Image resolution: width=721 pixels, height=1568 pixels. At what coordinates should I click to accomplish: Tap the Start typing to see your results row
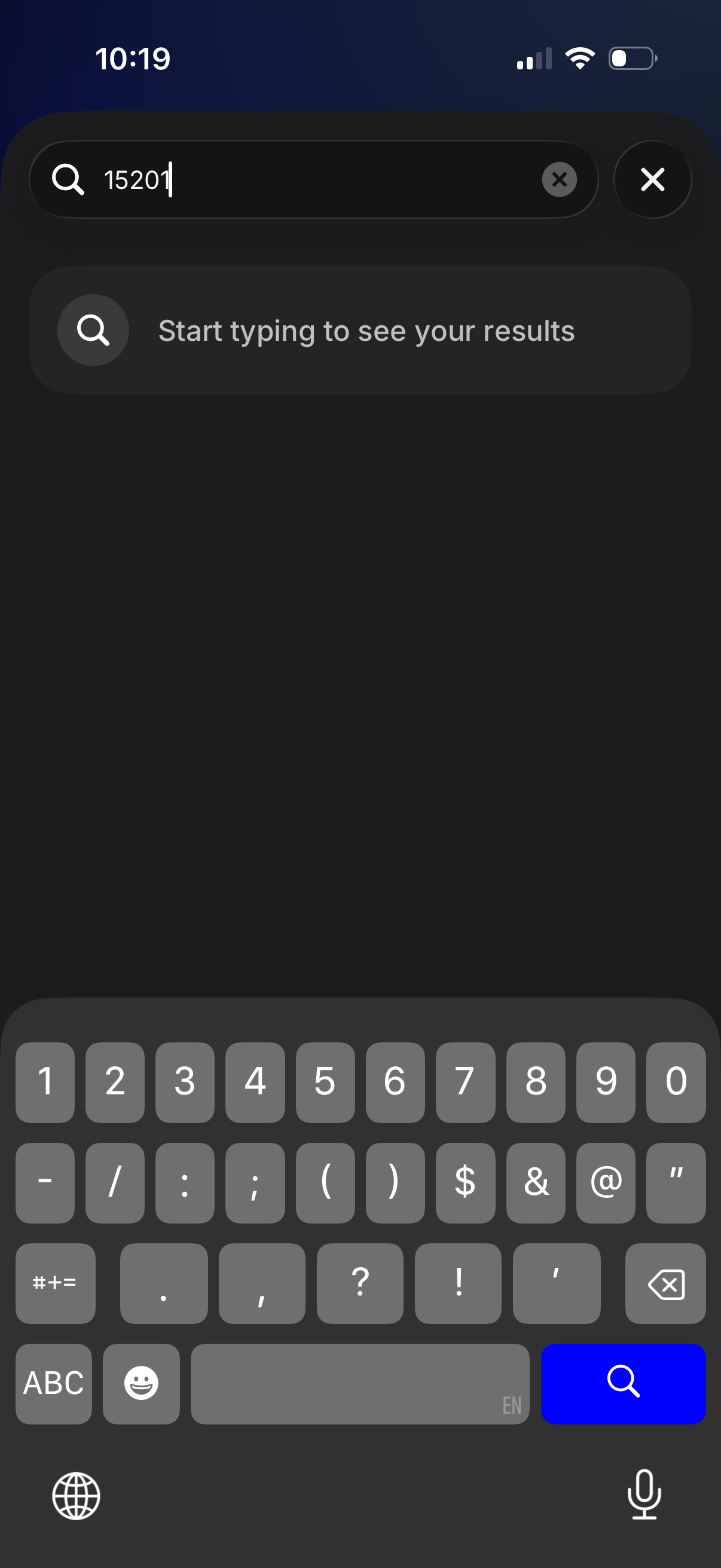tap(366, 330)
